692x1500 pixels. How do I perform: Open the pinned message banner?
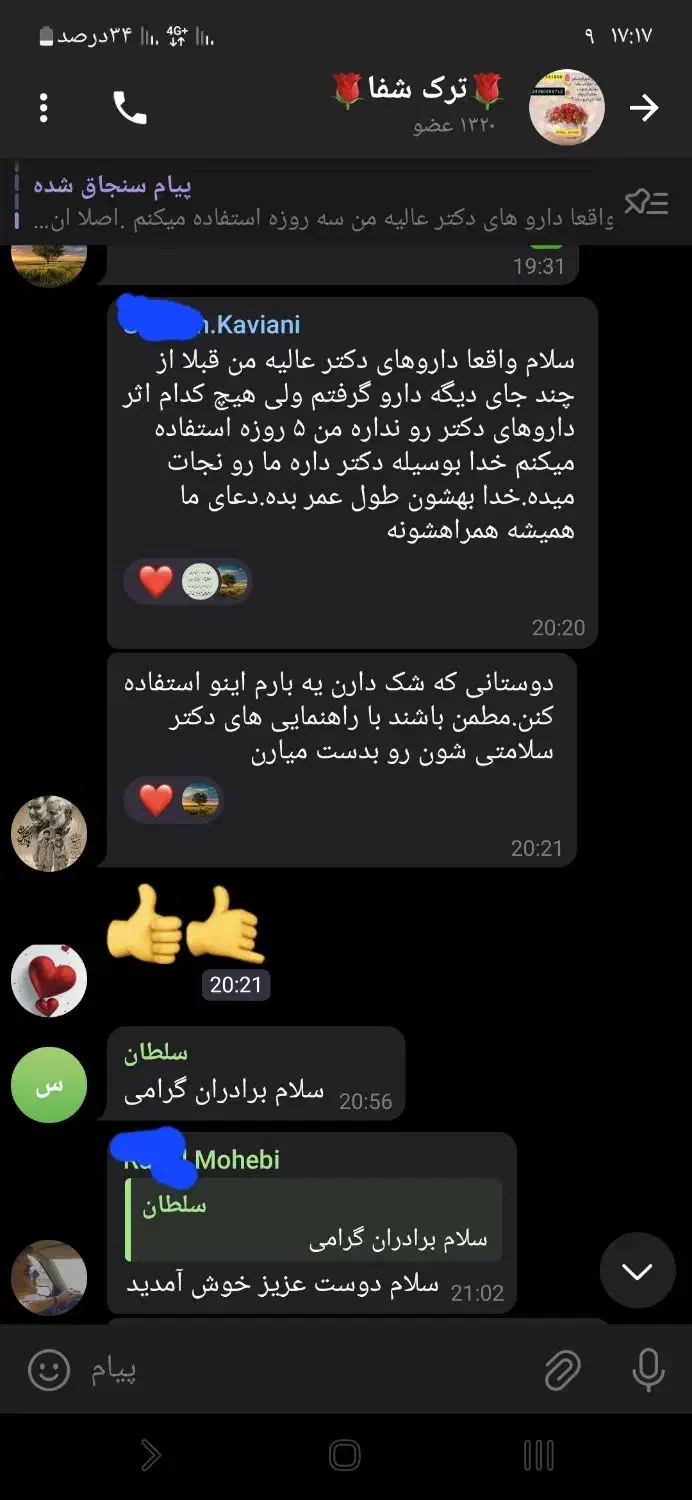tap(320, 203)
